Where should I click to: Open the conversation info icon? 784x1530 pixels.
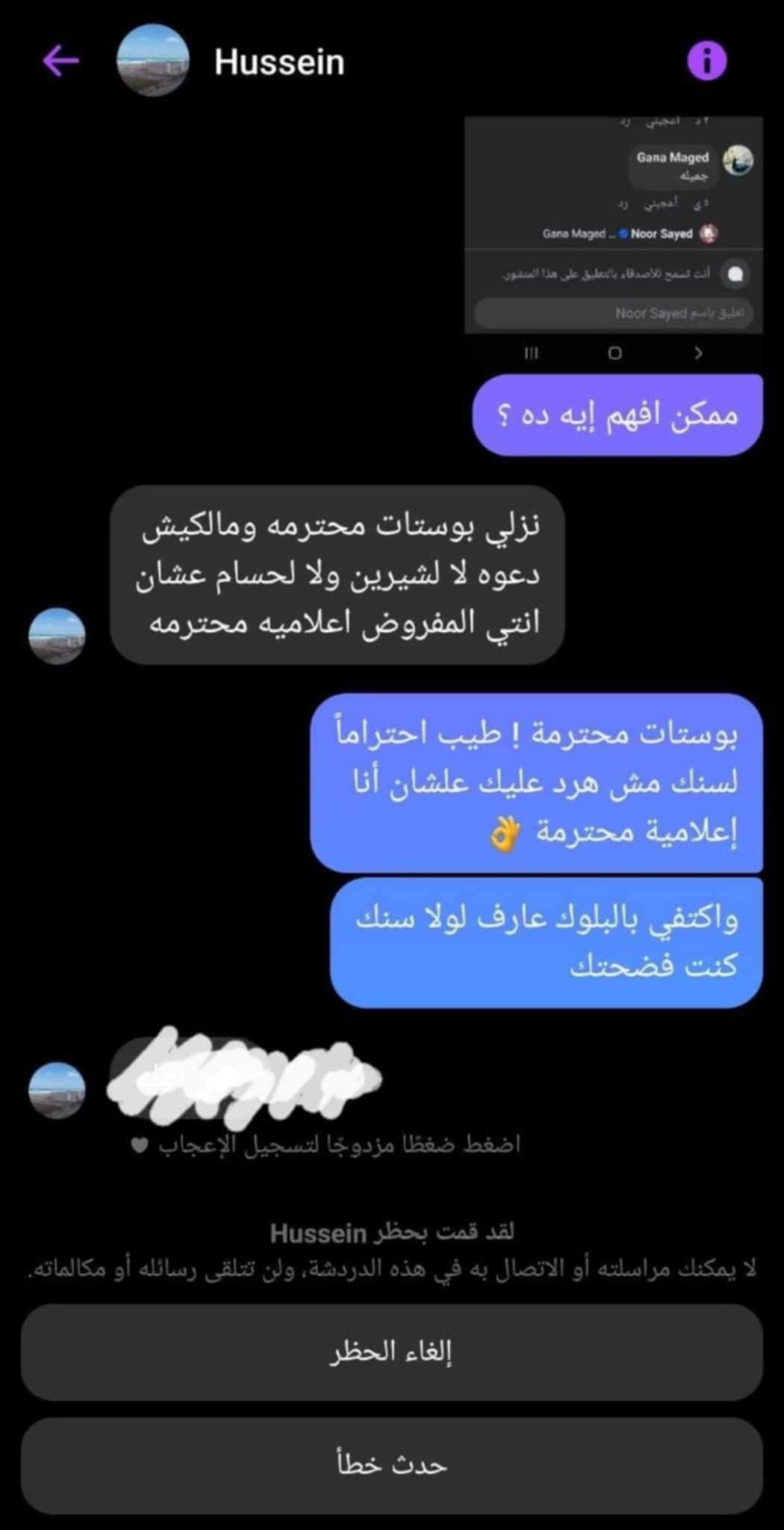pos(706,61)
